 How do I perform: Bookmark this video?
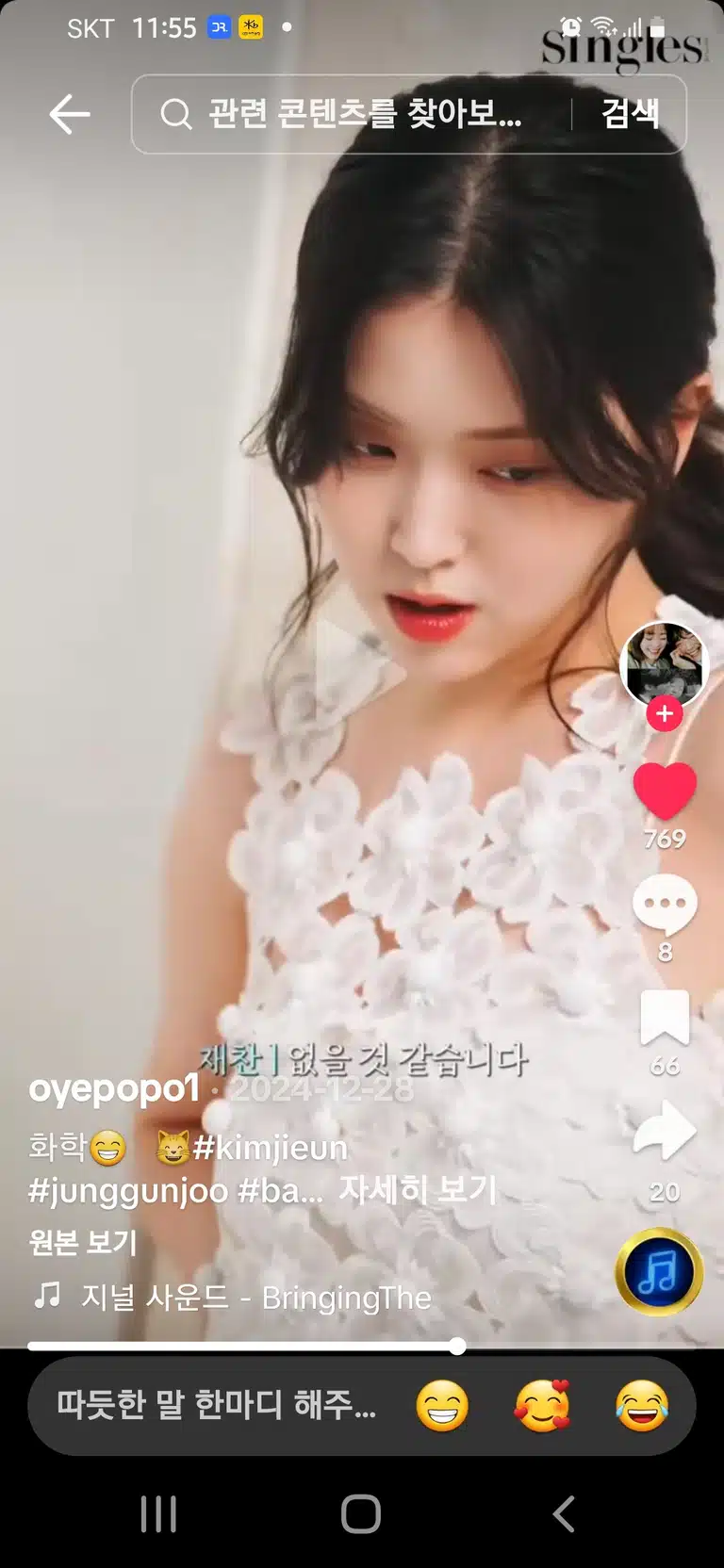point(665,1018)
